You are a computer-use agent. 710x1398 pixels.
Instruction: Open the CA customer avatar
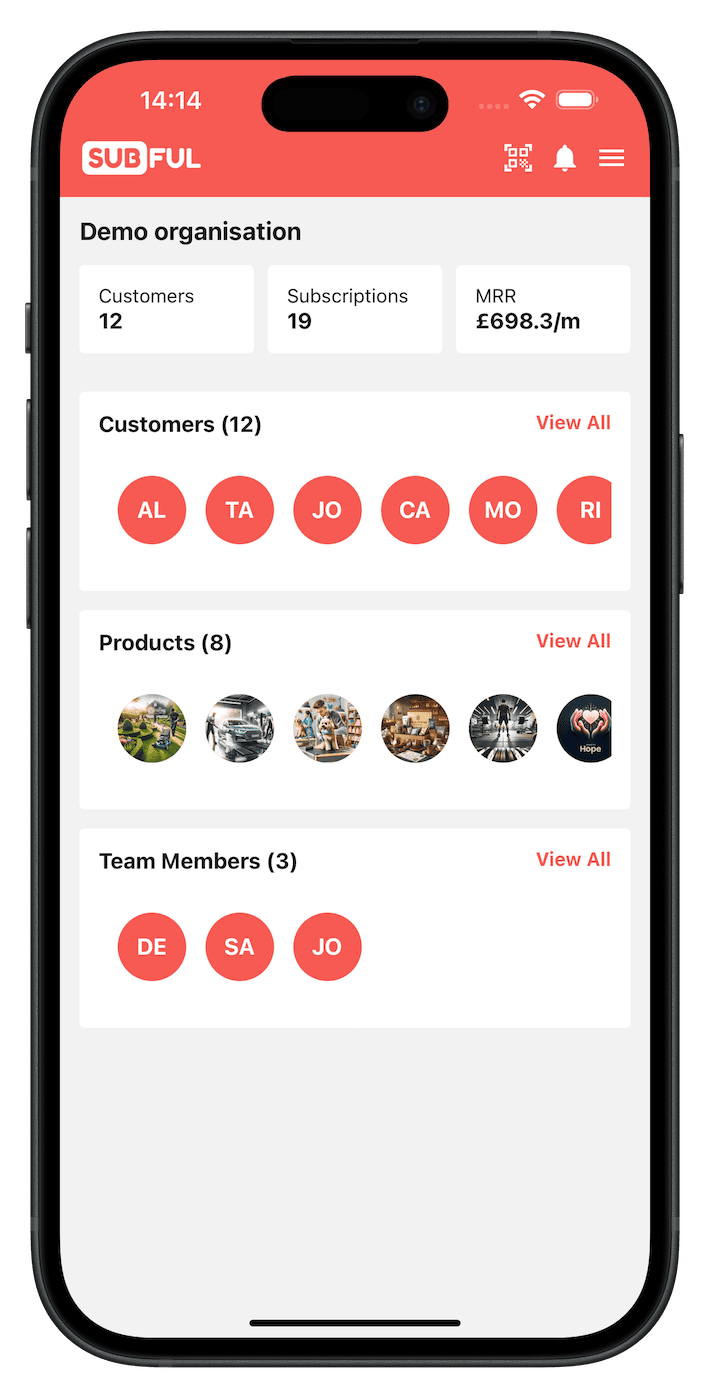pyautogui.click(x=415, y=510)
